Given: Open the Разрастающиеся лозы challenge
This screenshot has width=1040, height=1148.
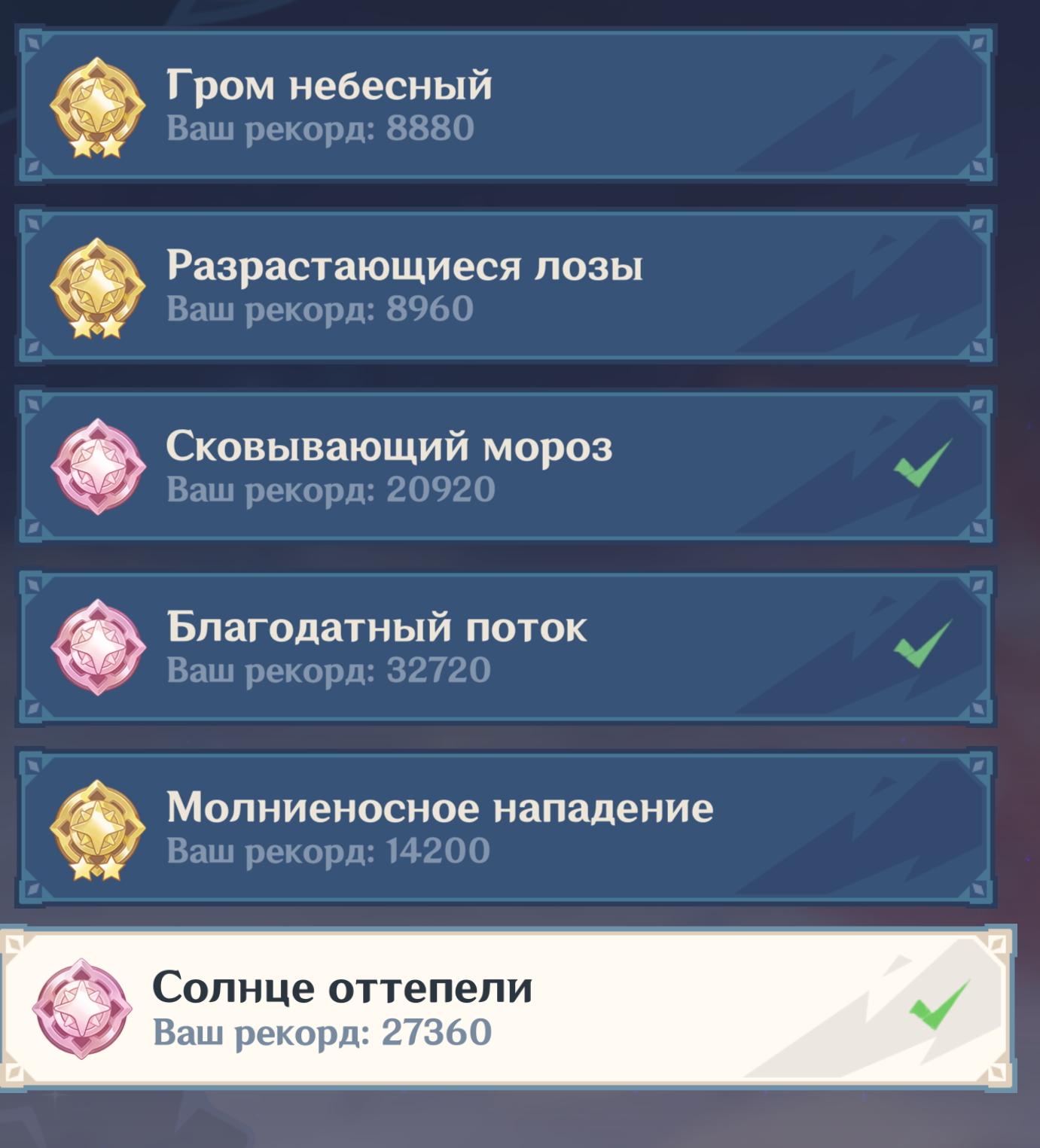Looking at the screenshot, I should point(505,287).
